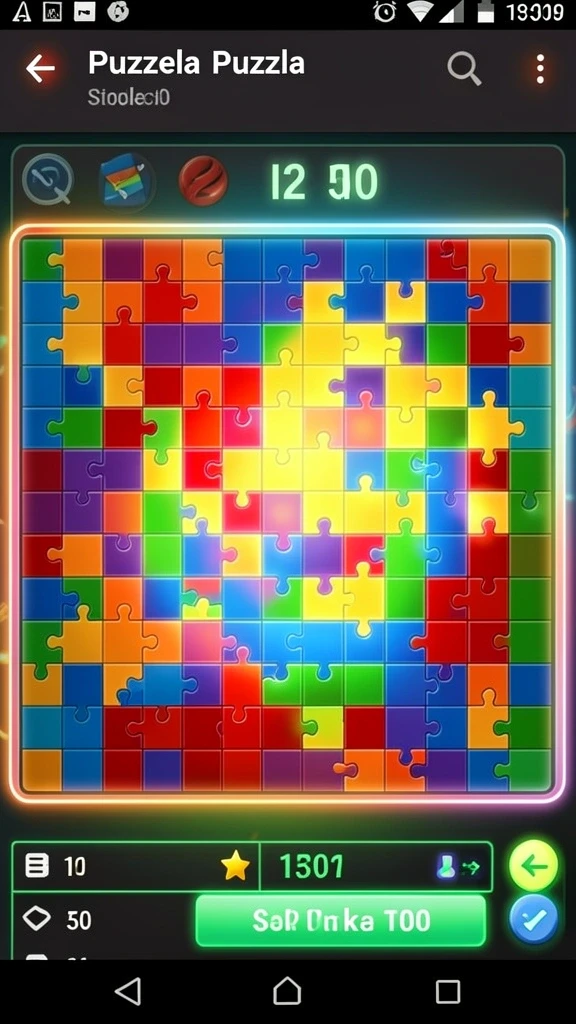Tap the magnifier tool above the puzzle

48,179
